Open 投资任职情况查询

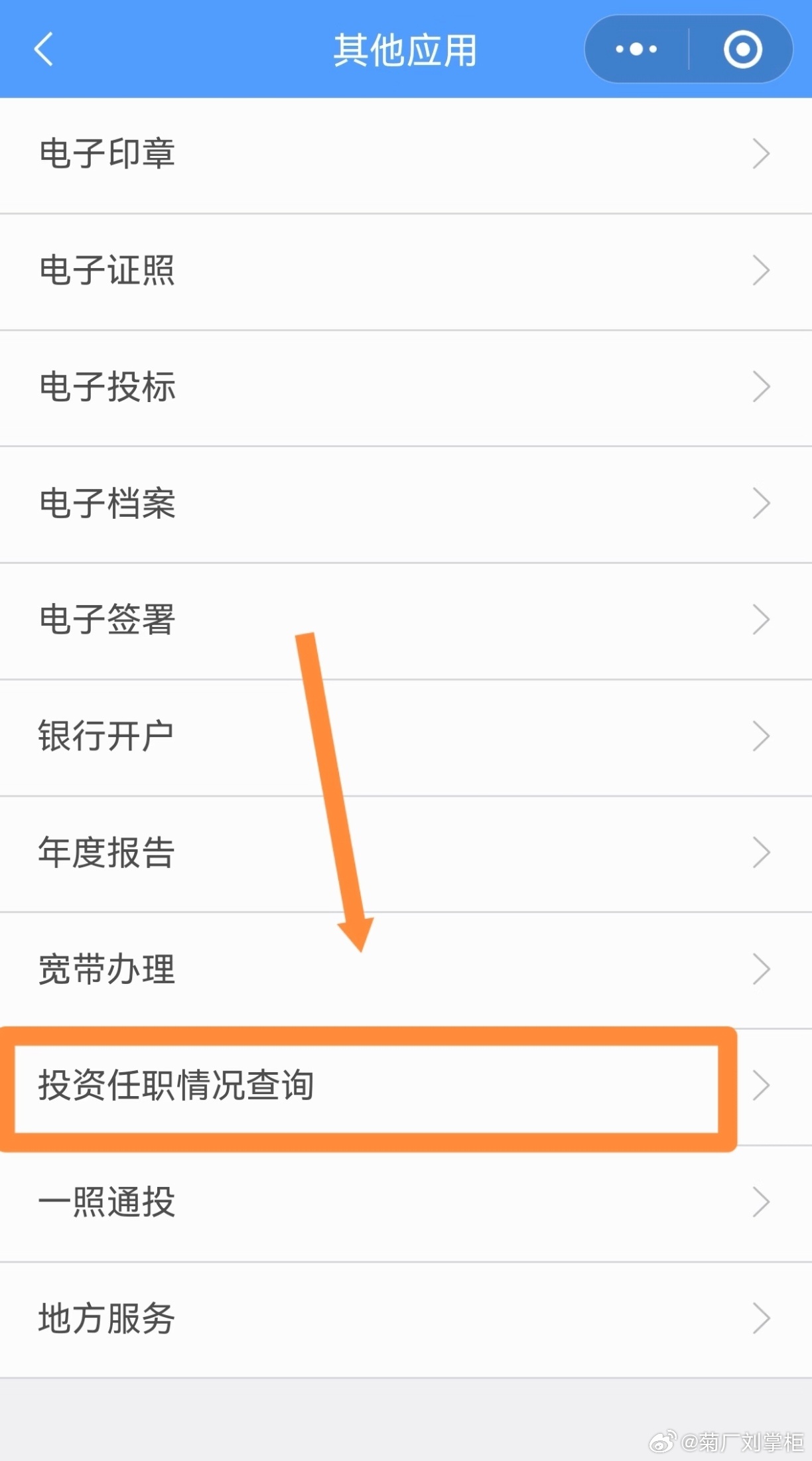(x=406, y=1087)
